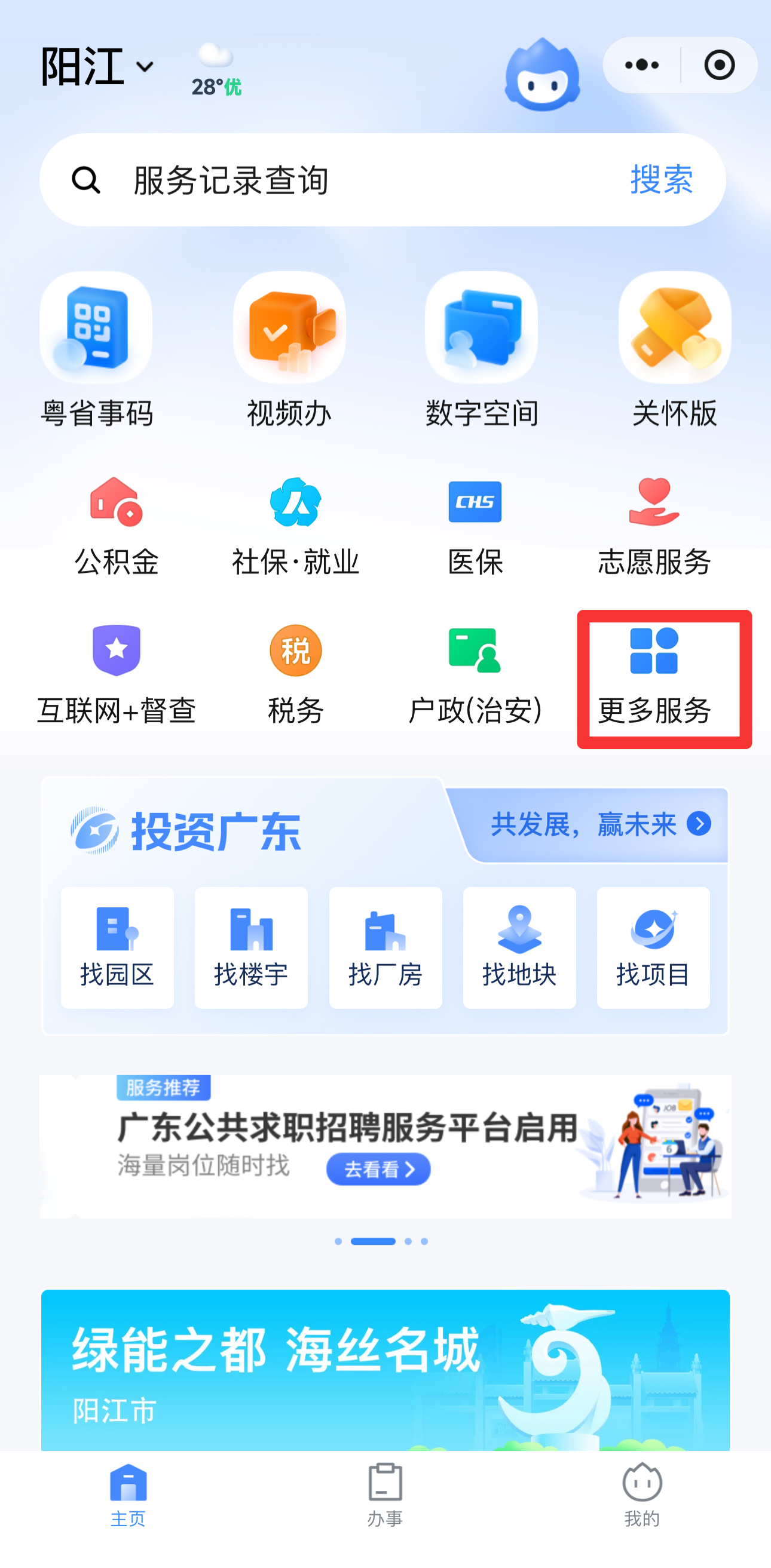Image resolution: width=771 pixels, height=1568 pixels.
Task: Switch to the 我的 tab
Action: 642,1495
